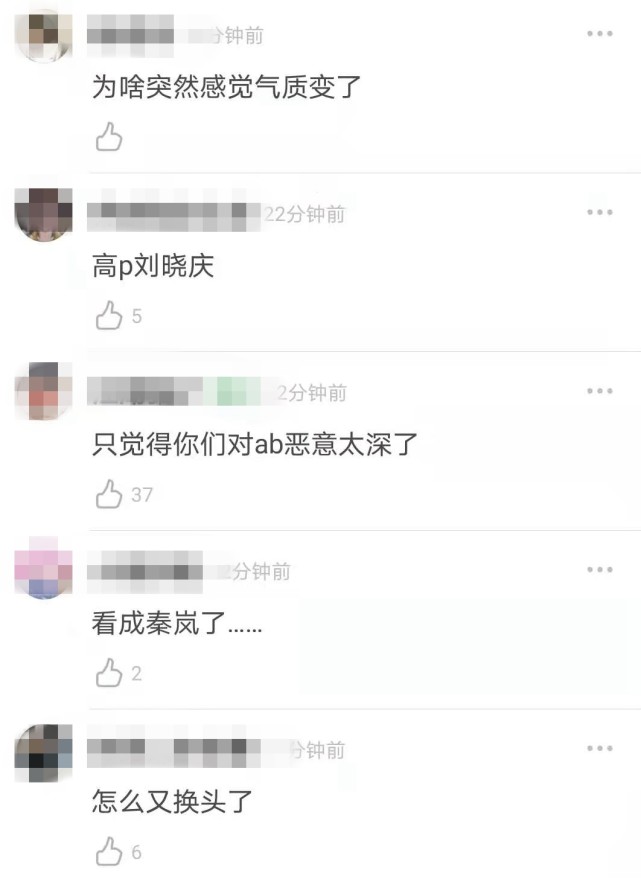
Task: Open avatar of 怎么又换头了 commenter
Action: (x=43, y=752)
